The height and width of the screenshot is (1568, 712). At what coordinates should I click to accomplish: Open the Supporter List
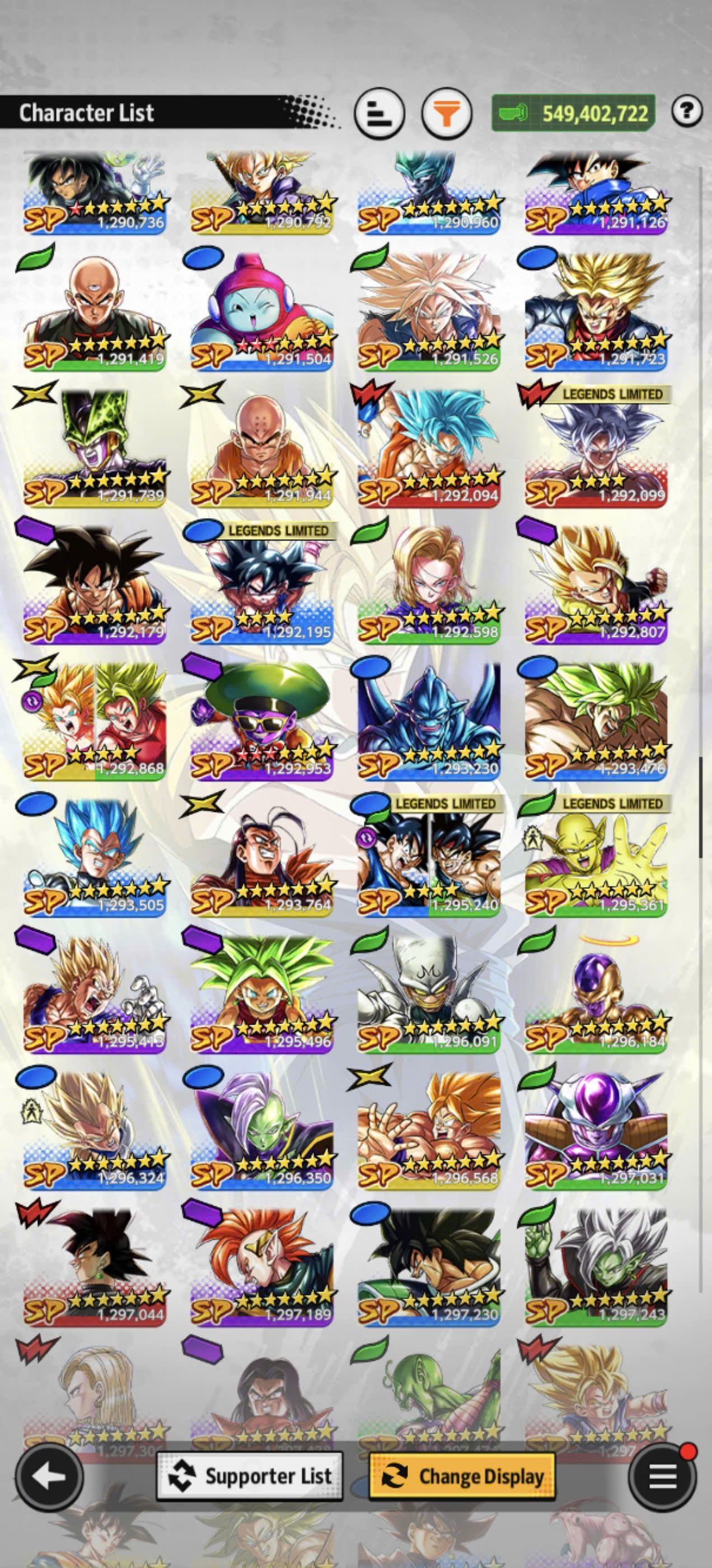pos(250,1476)
